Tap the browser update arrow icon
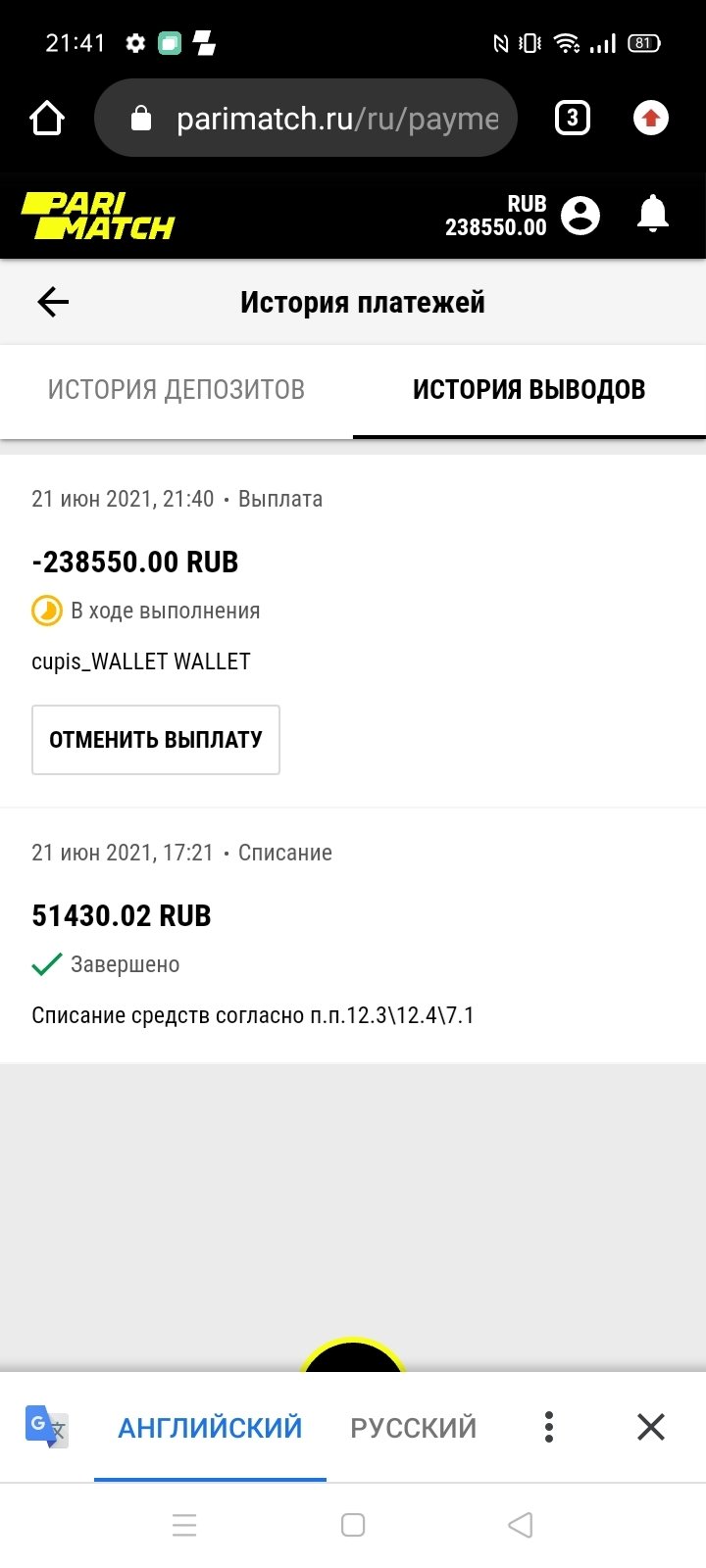Screen dimensions: 706x1568 tap(650, 119)
